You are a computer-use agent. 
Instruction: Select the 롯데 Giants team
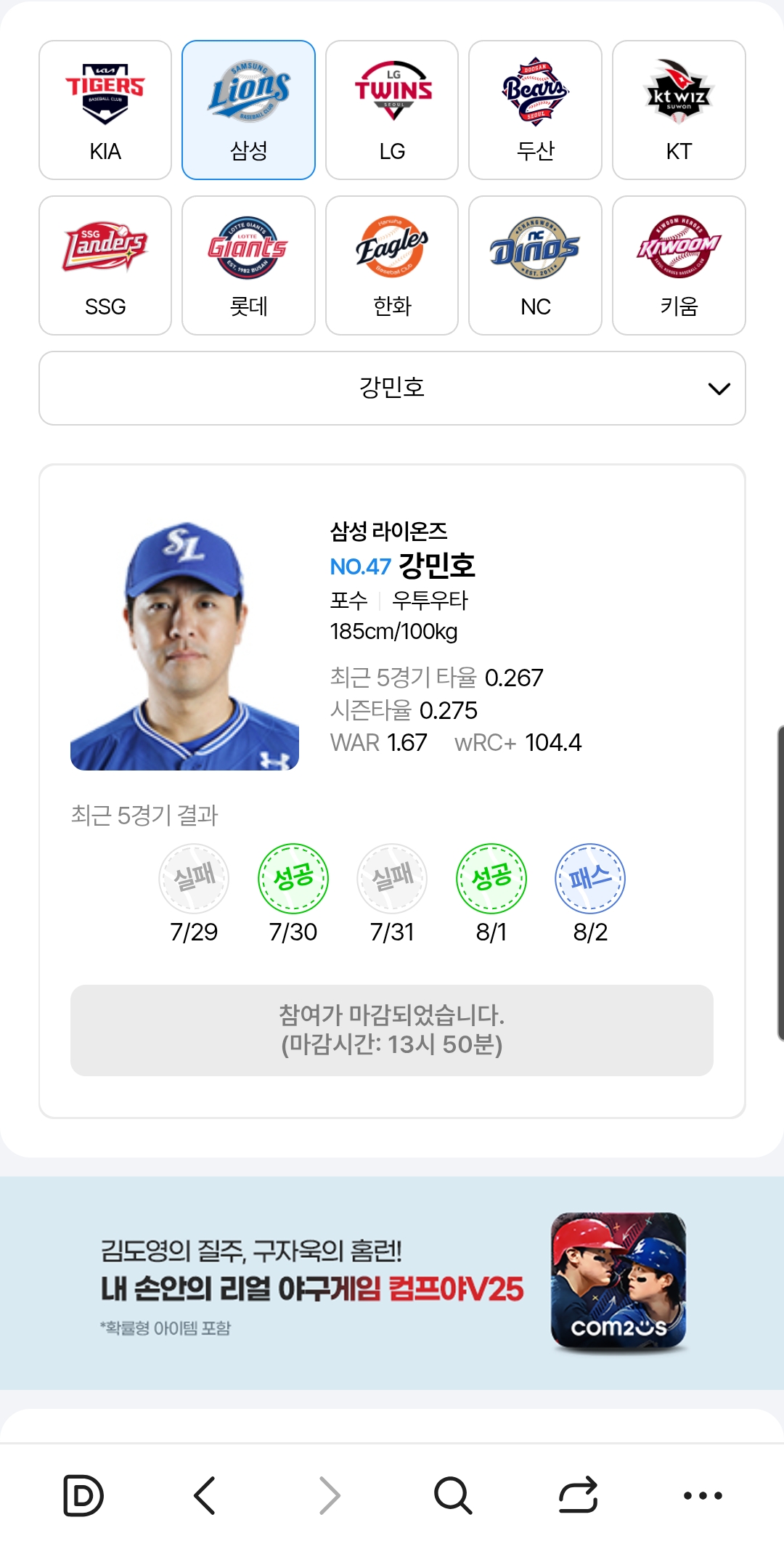pyautogui.click(x=248, y=265)
